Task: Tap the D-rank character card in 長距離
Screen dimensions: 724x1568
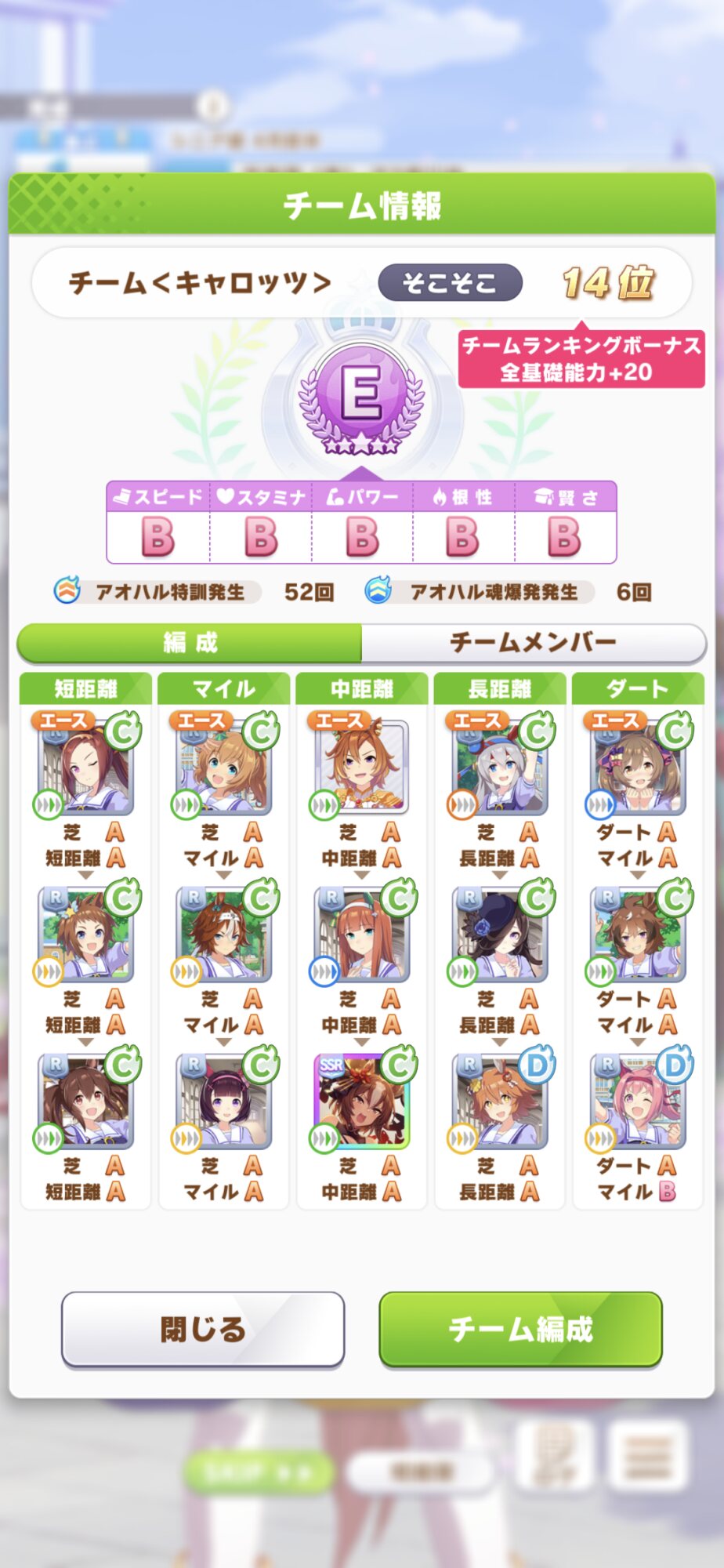Action: pos(500,1102)
